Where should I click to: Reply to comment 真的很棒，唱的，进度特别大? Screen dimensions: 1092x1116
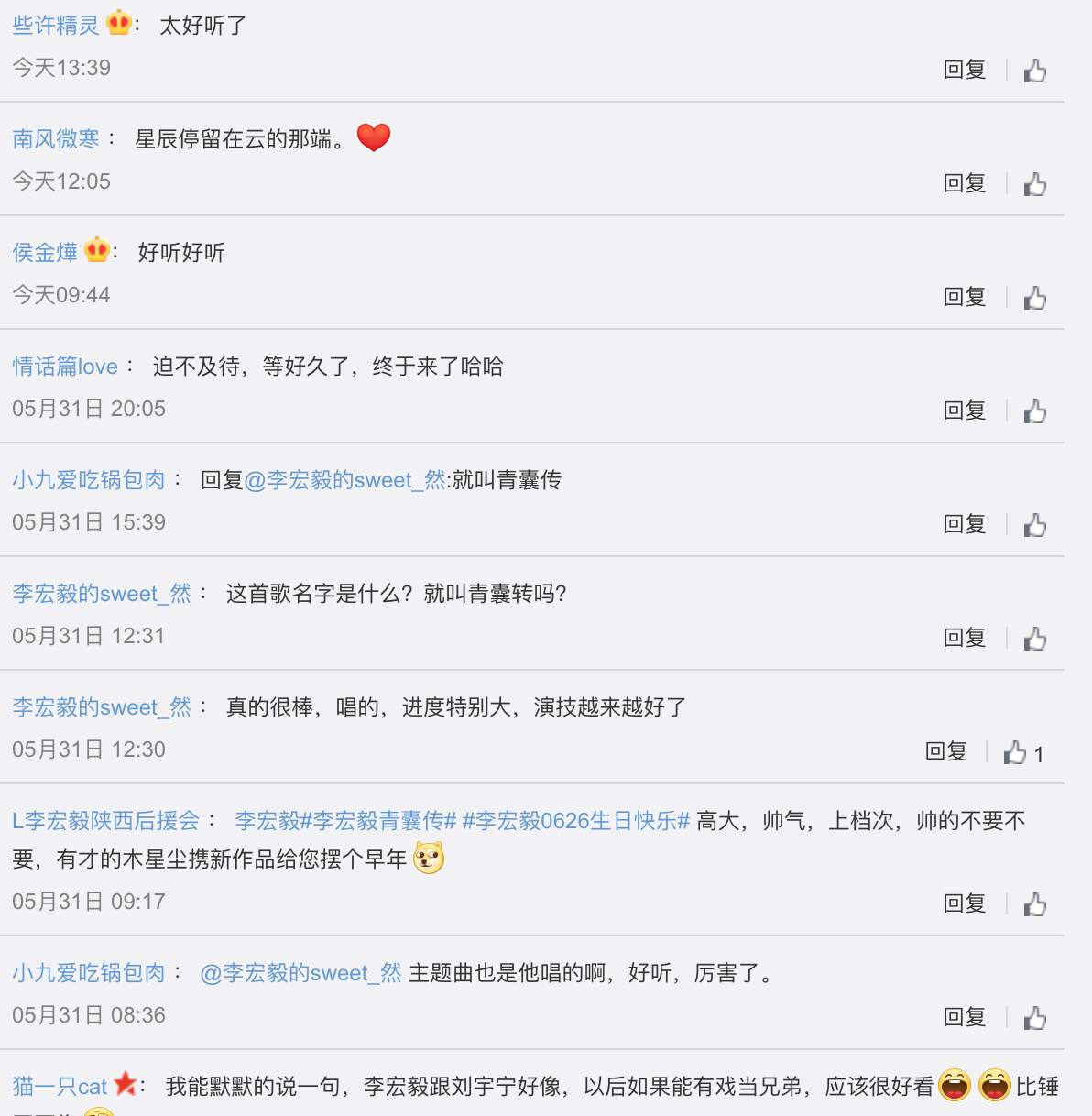pyautogui.click(x=946, y=751)
